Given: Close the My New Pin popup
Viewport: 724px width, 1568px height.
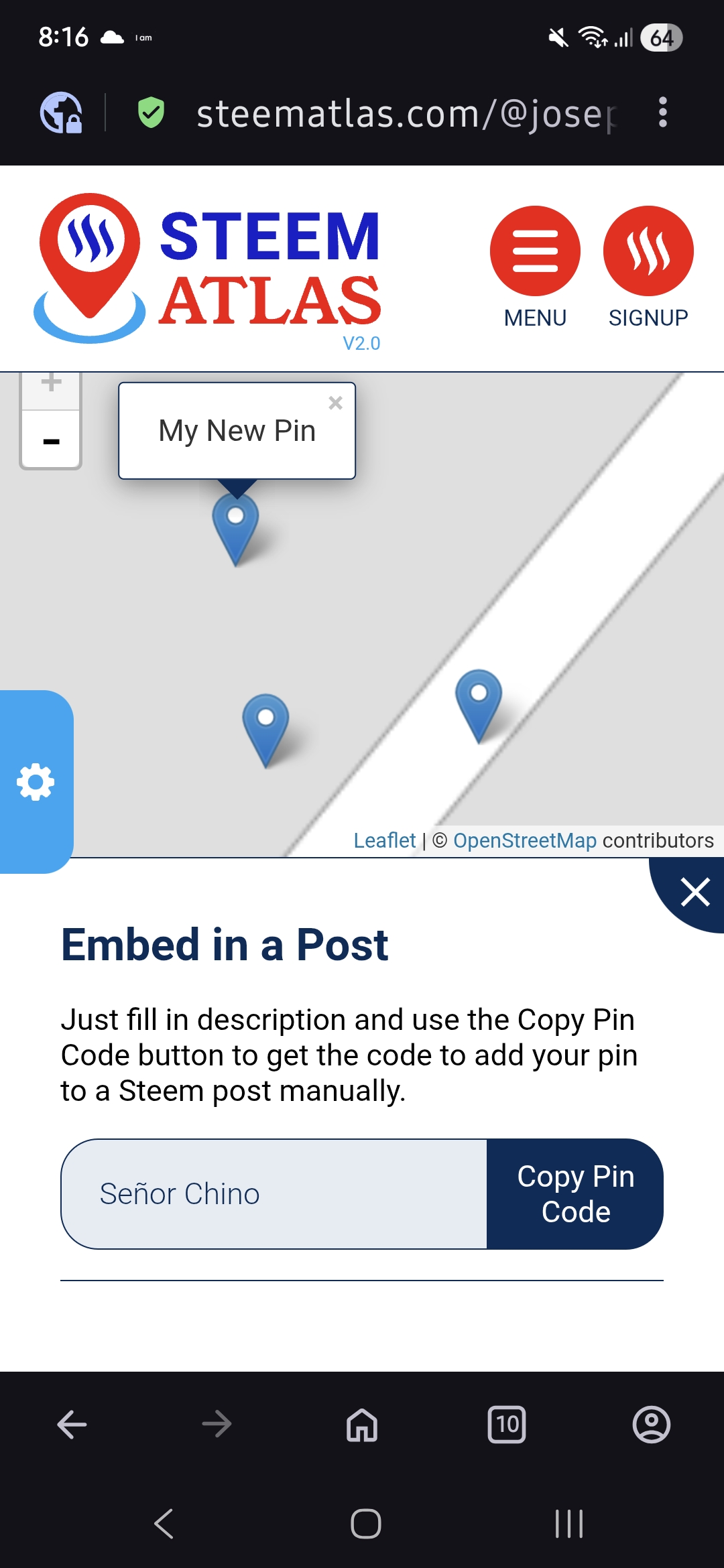Looking at the screenshot, I should pos(336,403).
